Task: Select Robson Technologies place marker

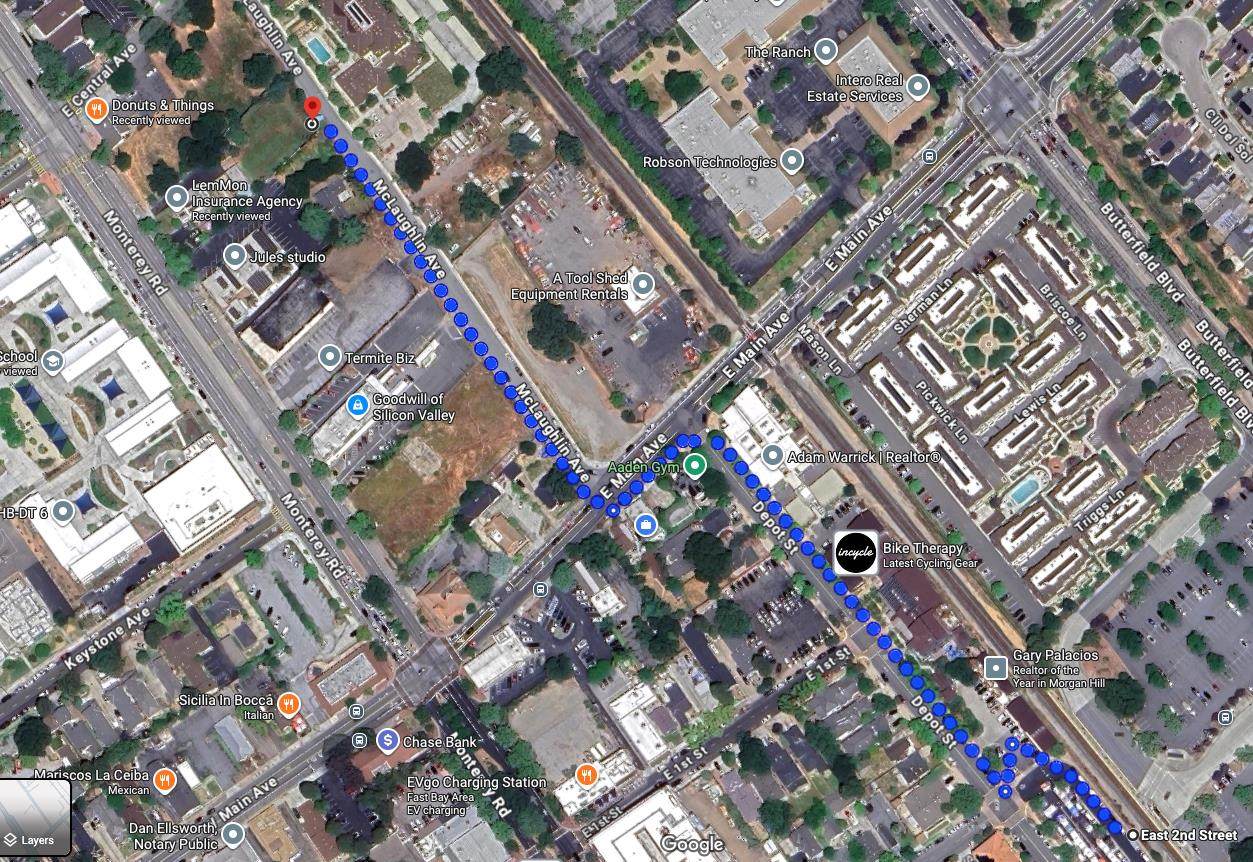Action: [x=792, y=161]
